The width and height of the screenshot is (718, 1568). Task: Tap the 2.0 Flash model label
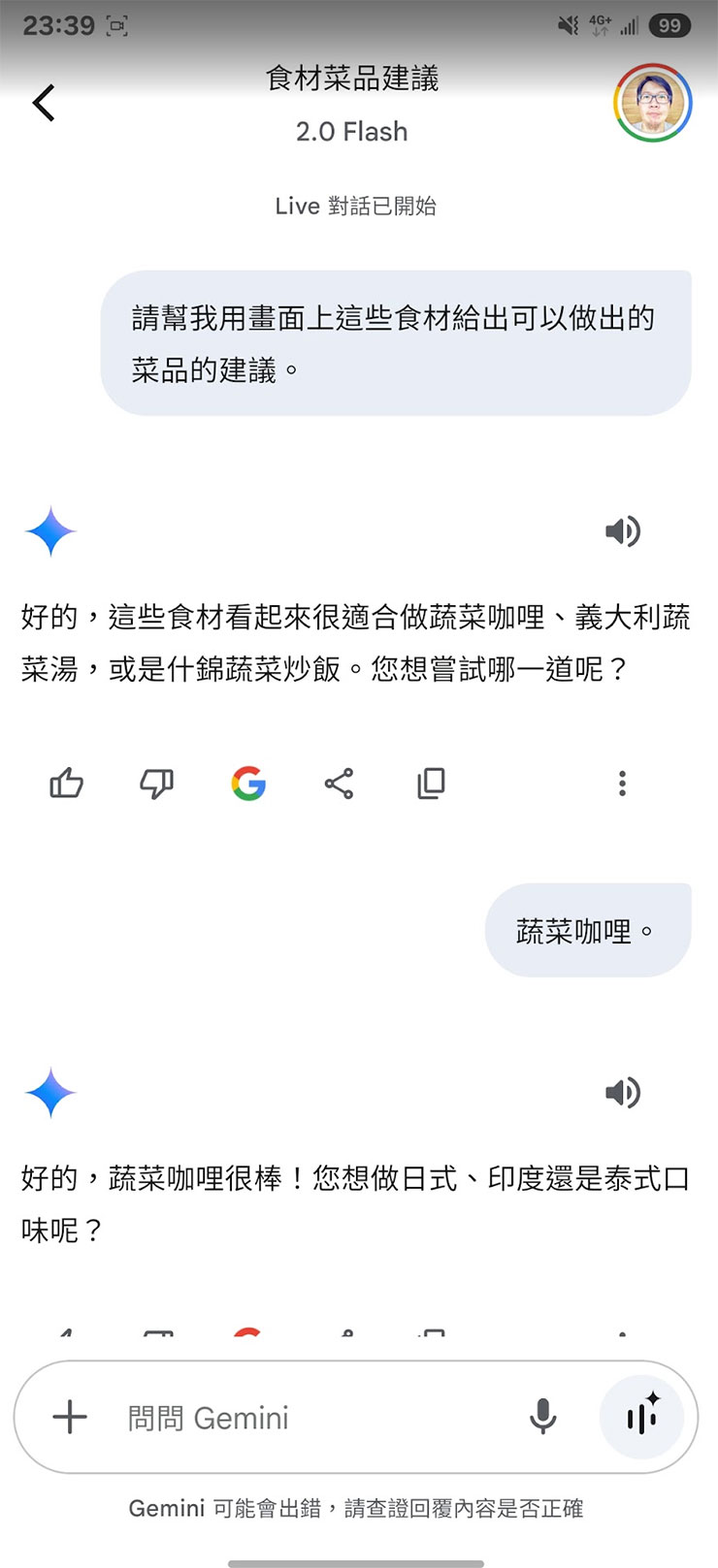click(351, 131)
